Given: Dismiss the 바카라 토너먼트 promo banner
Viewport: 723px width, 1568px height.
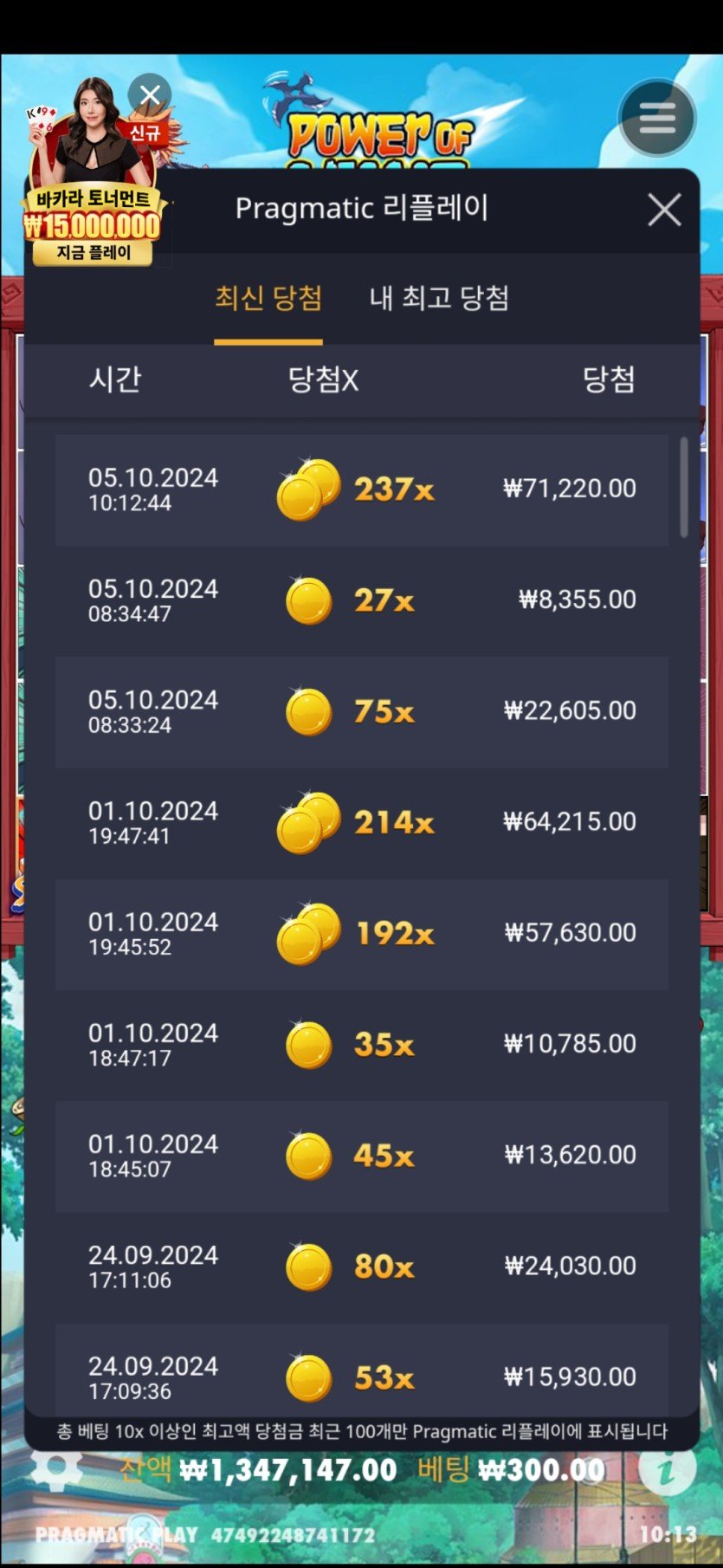Looking at the screenshot, I should [150, 94].
